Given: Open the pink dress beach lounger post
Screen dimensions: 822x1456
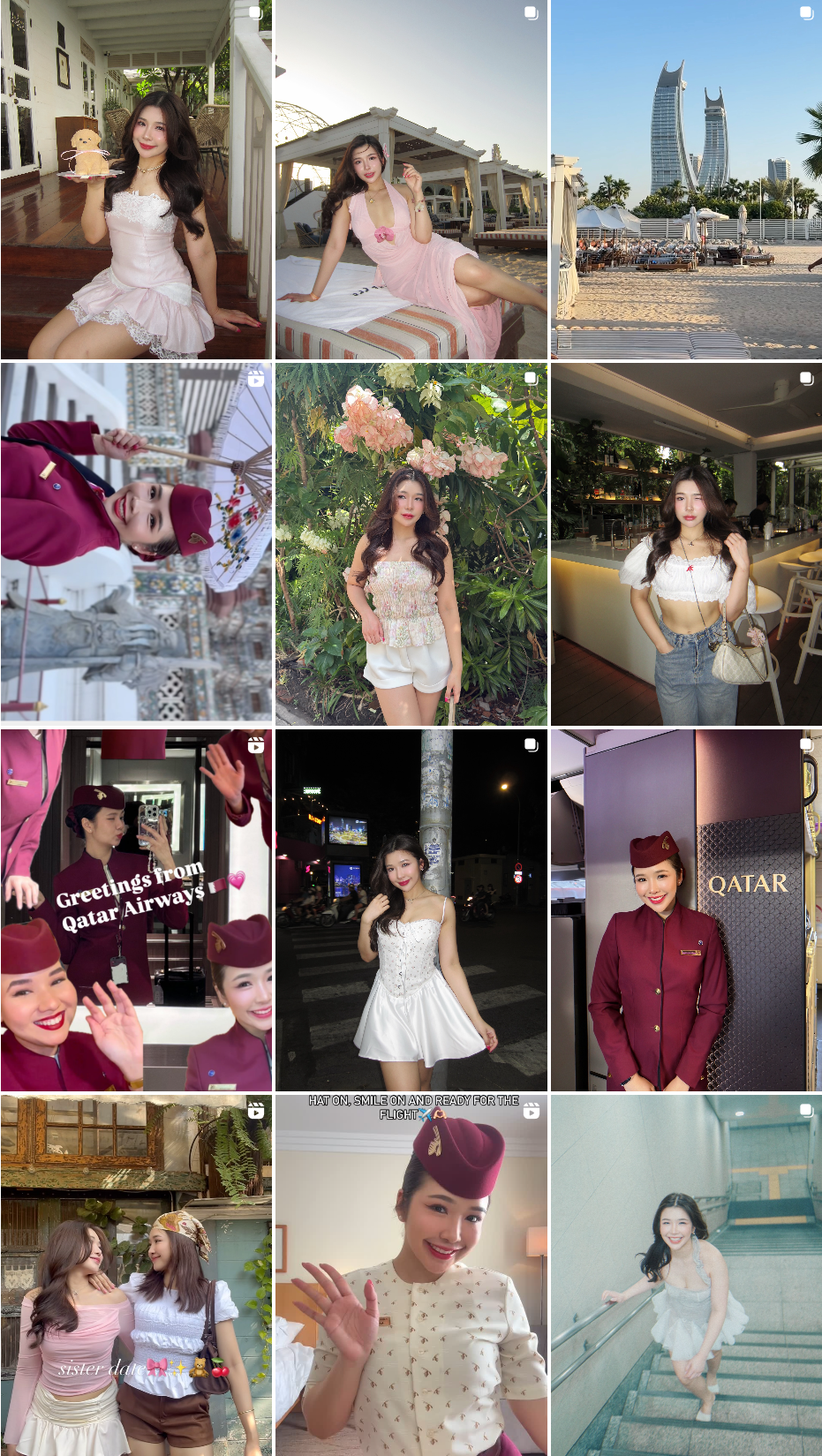Looking at the screenshot, I should tap(411, 179).
